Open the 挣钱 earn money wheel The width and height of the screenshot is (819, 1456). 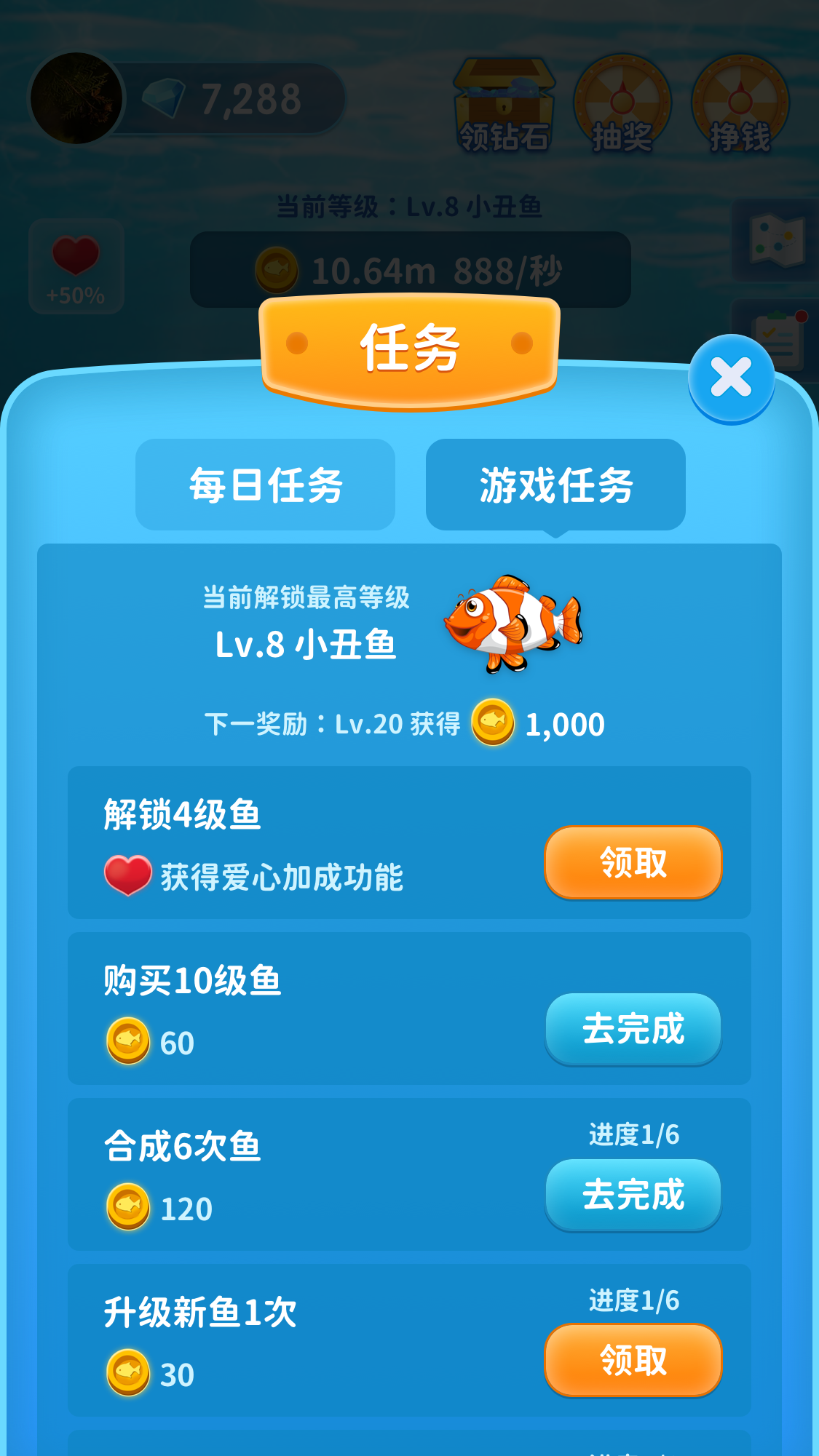738,102
